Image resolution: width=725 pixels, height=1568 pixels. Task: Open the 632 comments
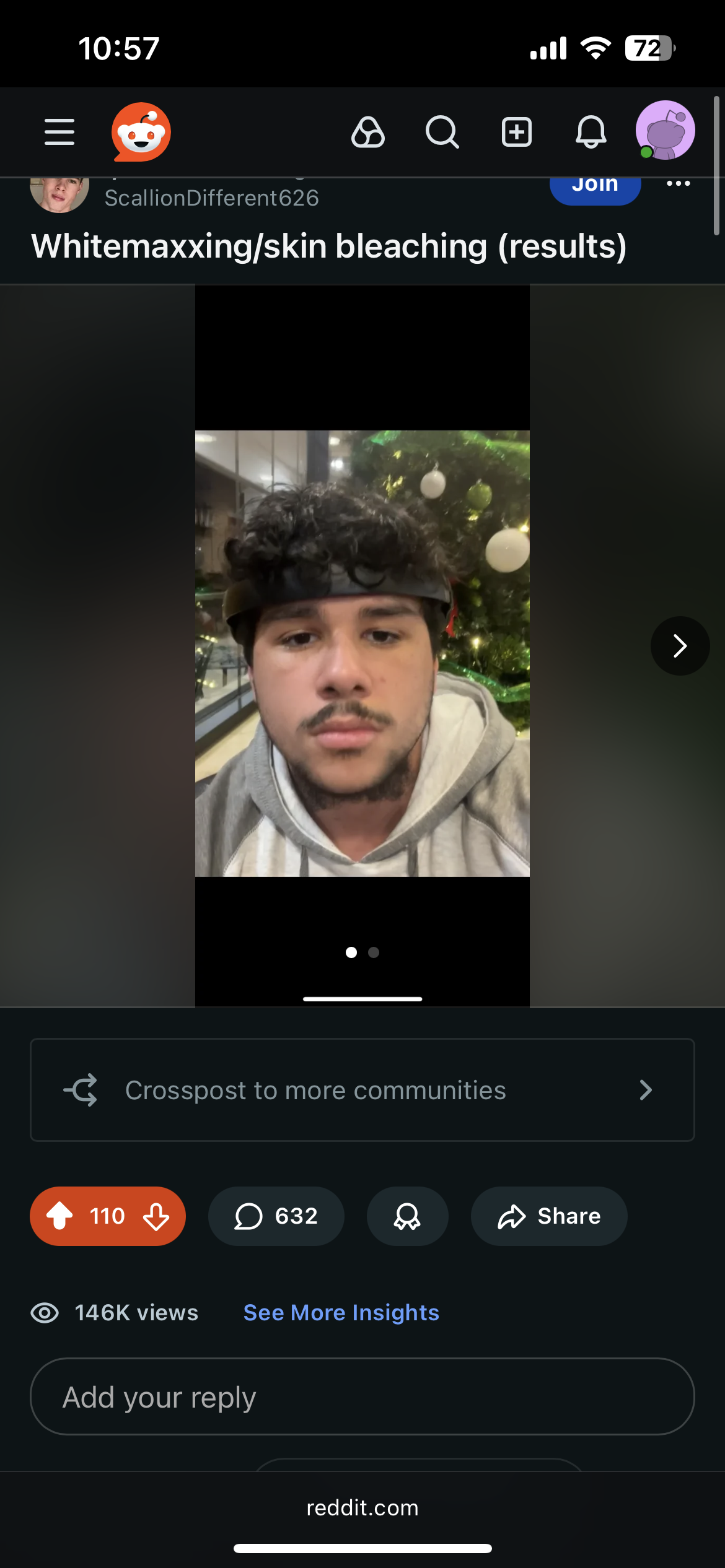[x=276, y=1216]
